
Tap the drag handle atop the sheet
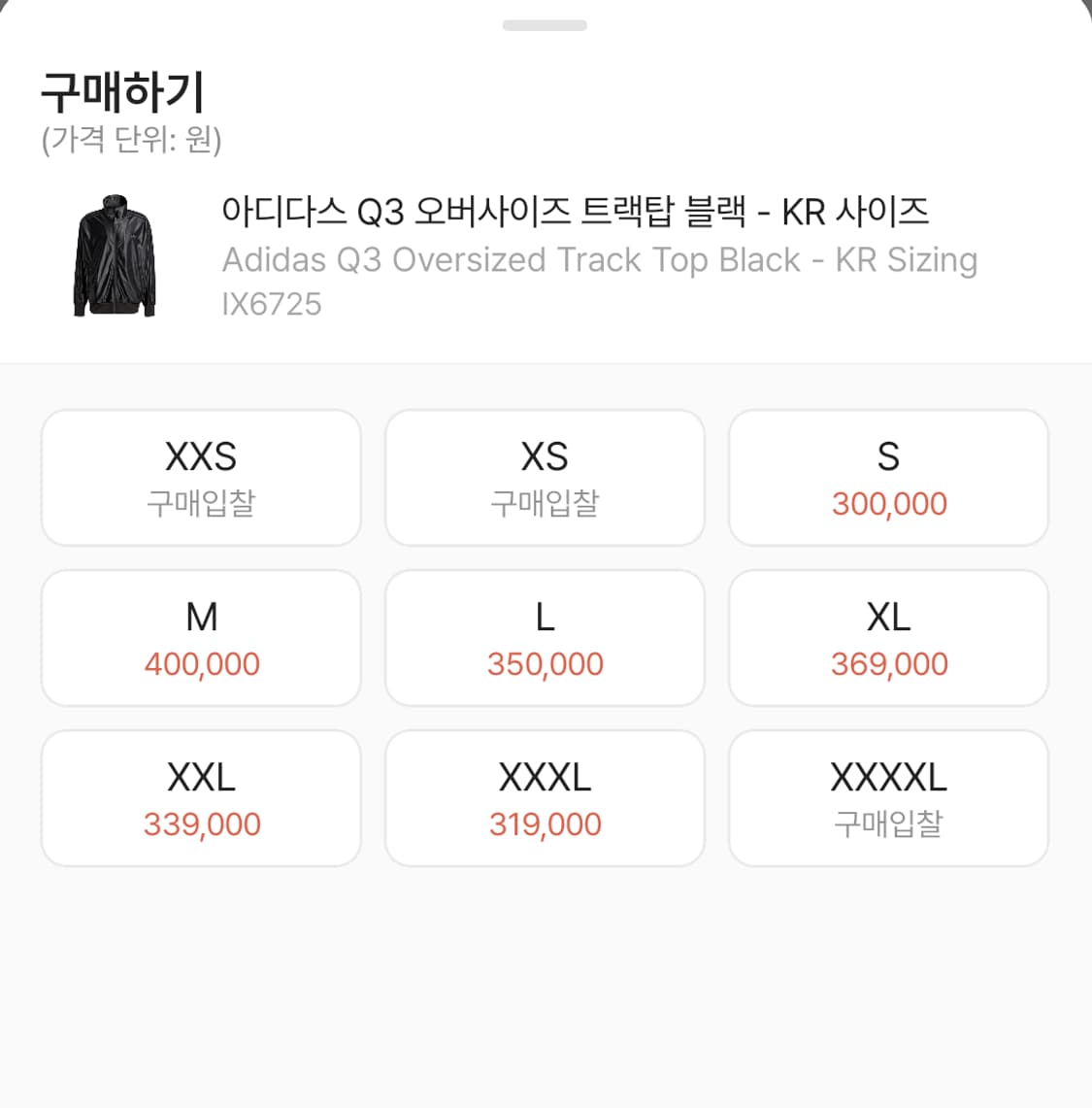(546, 26)
